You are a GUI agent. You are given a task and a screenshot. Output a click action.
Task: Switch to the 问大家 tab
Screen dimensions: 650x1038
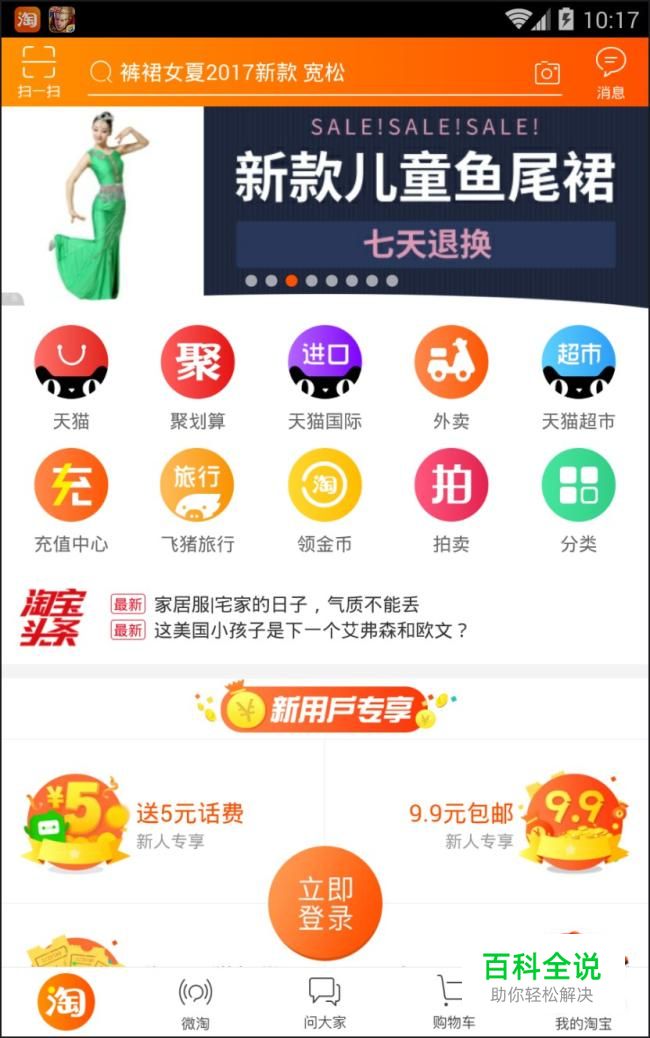click(x=325, y=1002)
